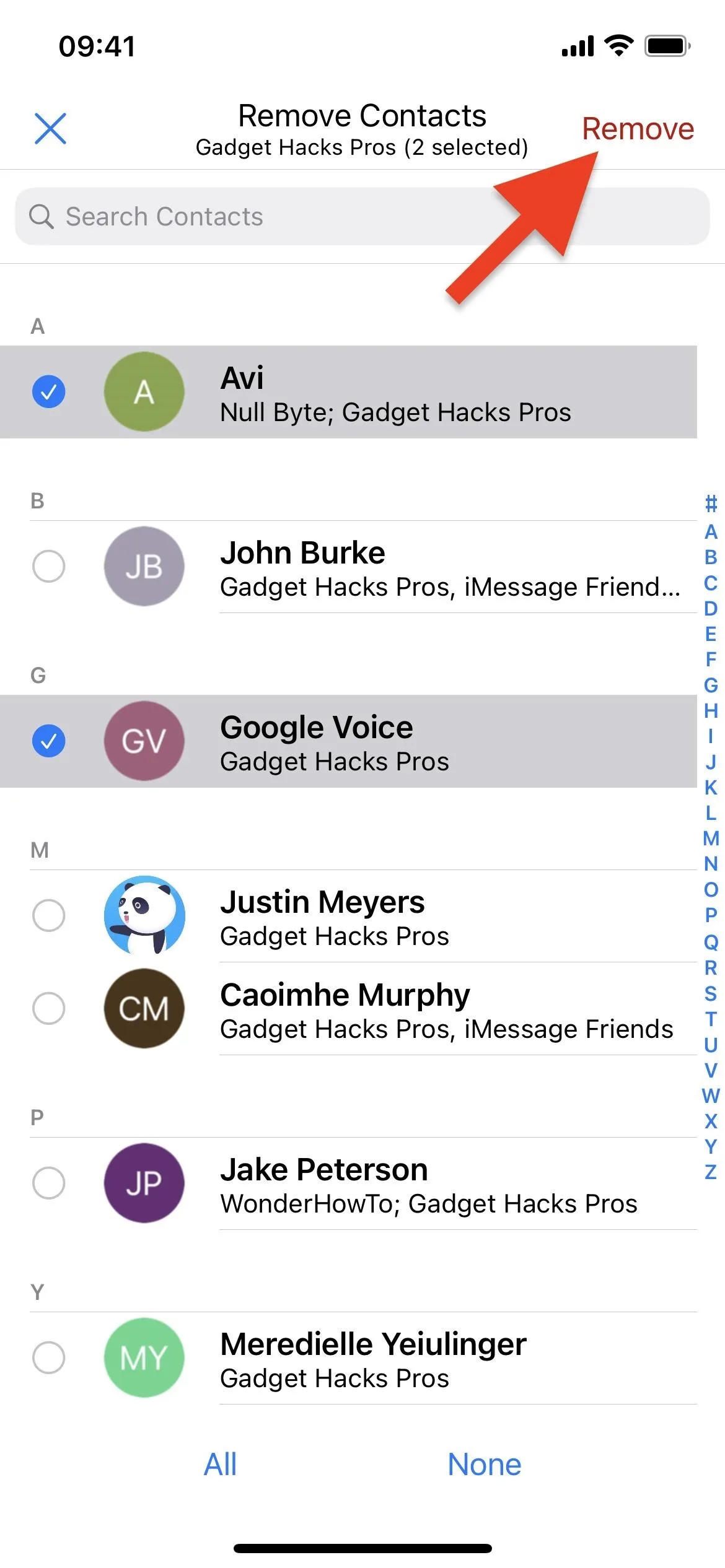The width and height of the screenshot is (725, 1568).
Task: Select Jake Peterson for removal
Action: (x=49, y=1183)
